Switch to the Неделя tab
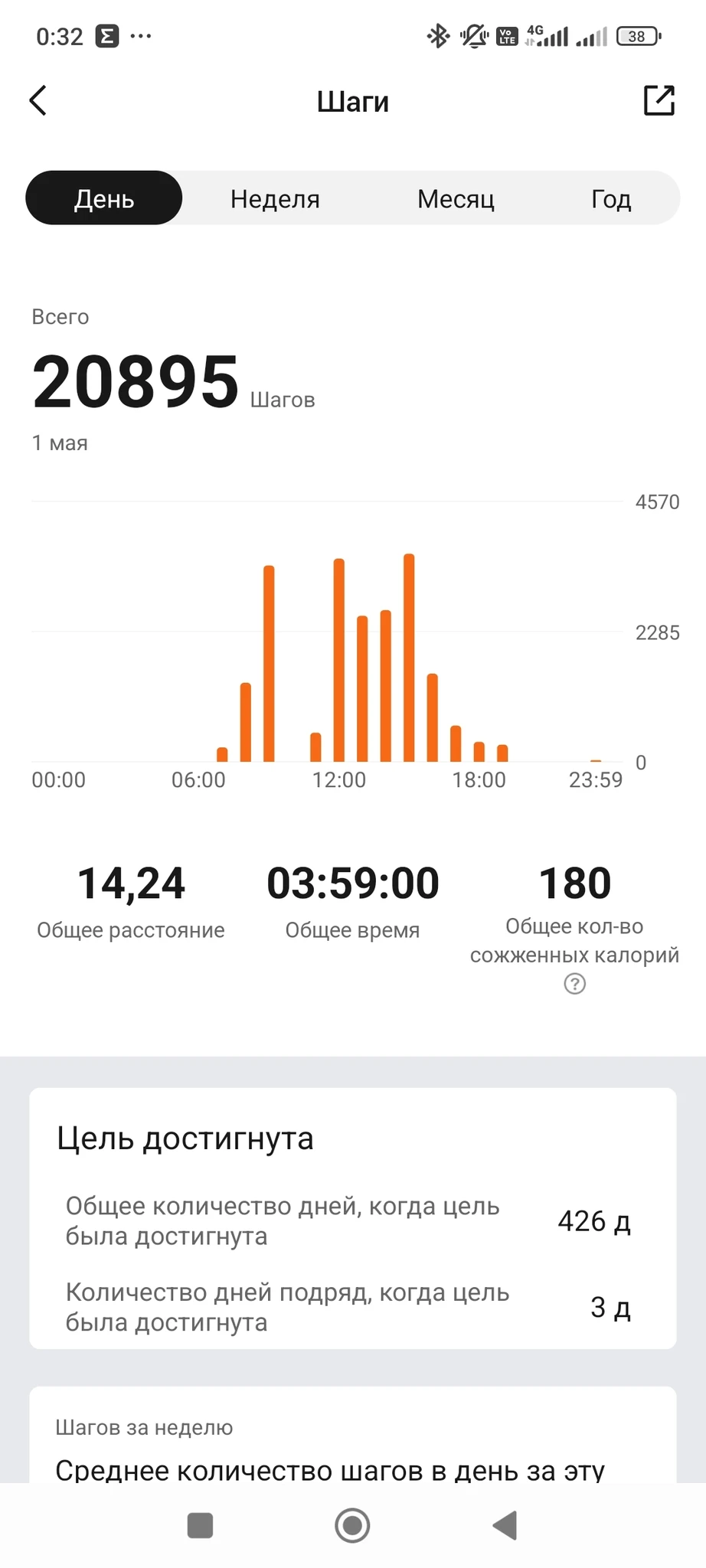The image size is (706, 1568). point(275,199)
